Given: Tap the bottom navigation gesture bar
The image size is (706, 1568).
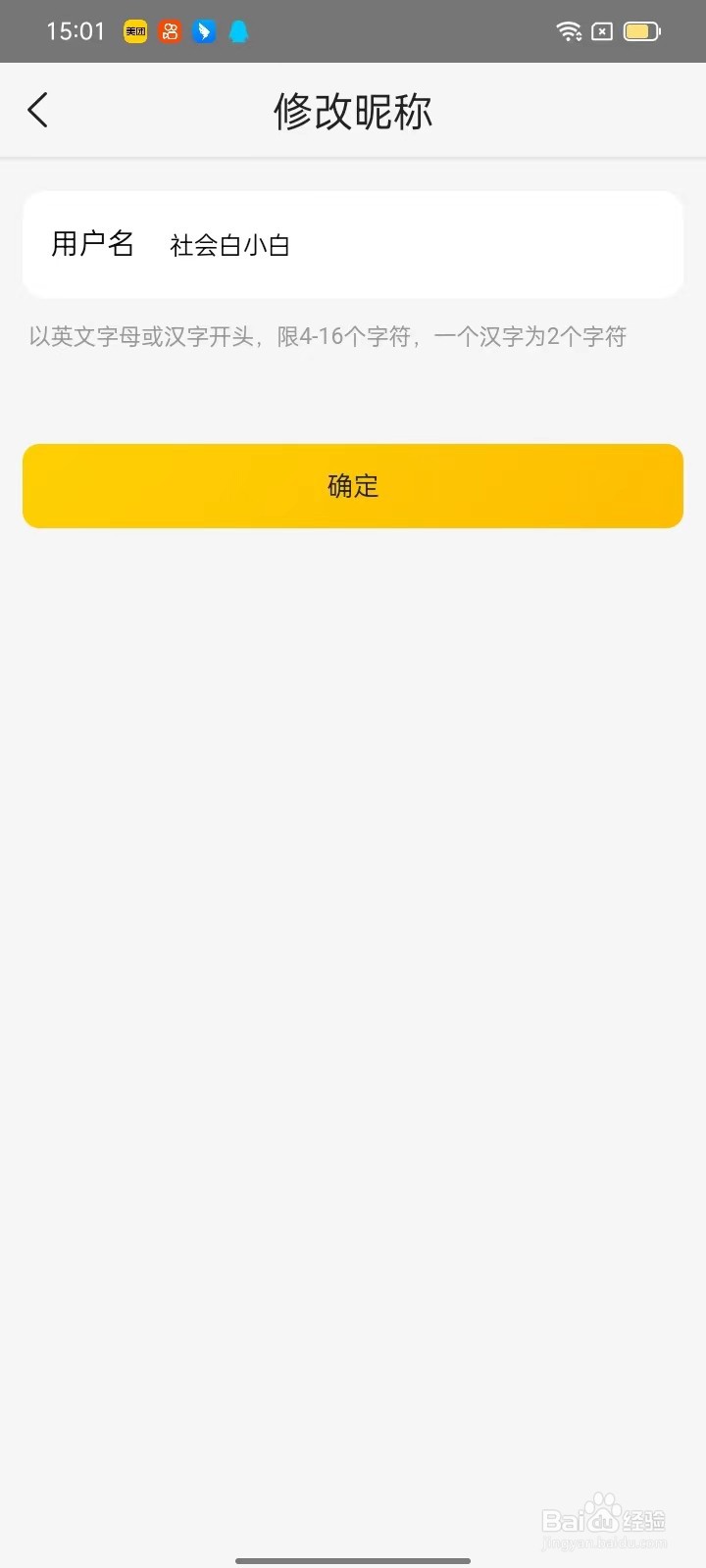Looking at the screenshot, I should (353, 1554).
